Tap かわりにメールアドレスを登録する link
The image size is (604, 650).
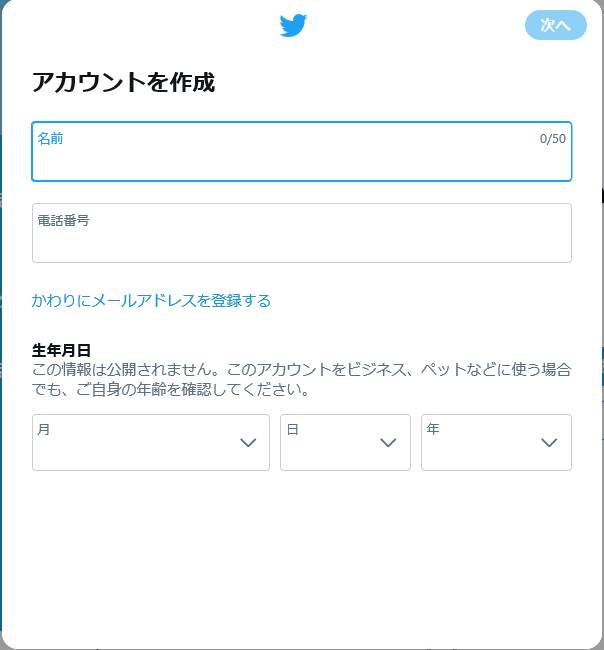(x=151, y=300)
